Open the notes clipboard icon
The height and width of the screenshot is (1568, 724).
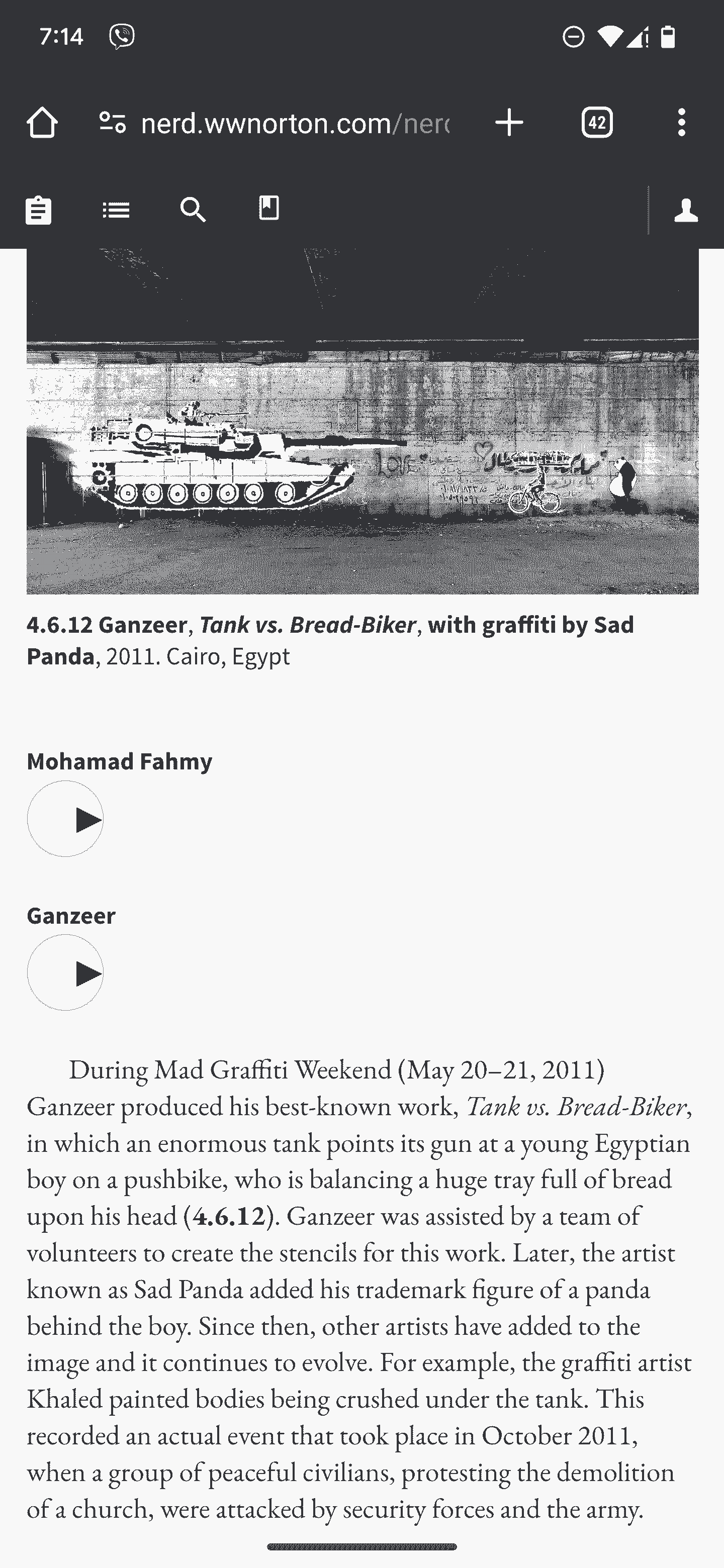point(38,211)
